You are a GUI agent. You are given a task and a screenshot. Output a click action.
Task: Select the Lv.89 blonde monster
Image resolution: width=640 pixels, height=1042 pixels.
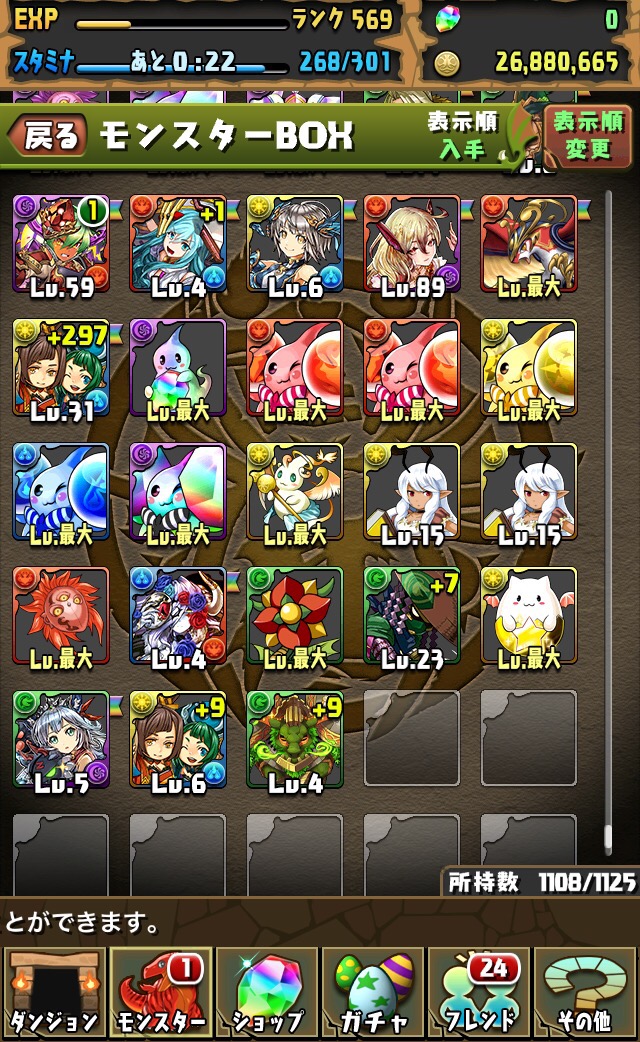(412, 245)
